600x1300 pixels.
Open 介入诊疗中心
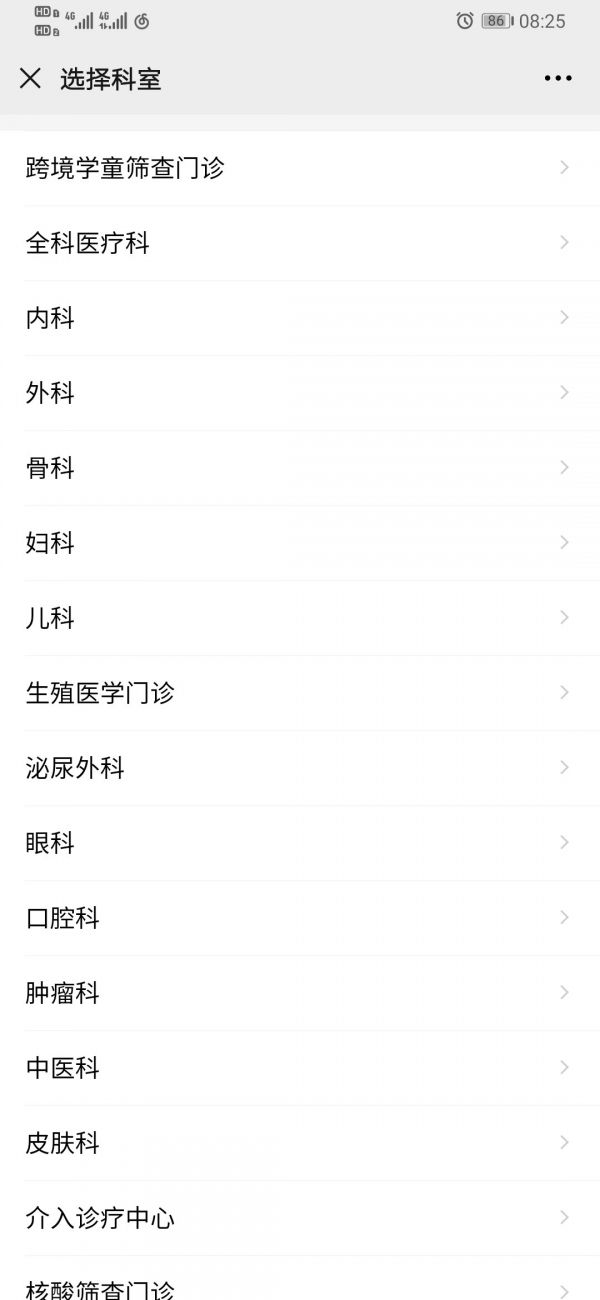pyautogui.click(x=300, y=1218)
